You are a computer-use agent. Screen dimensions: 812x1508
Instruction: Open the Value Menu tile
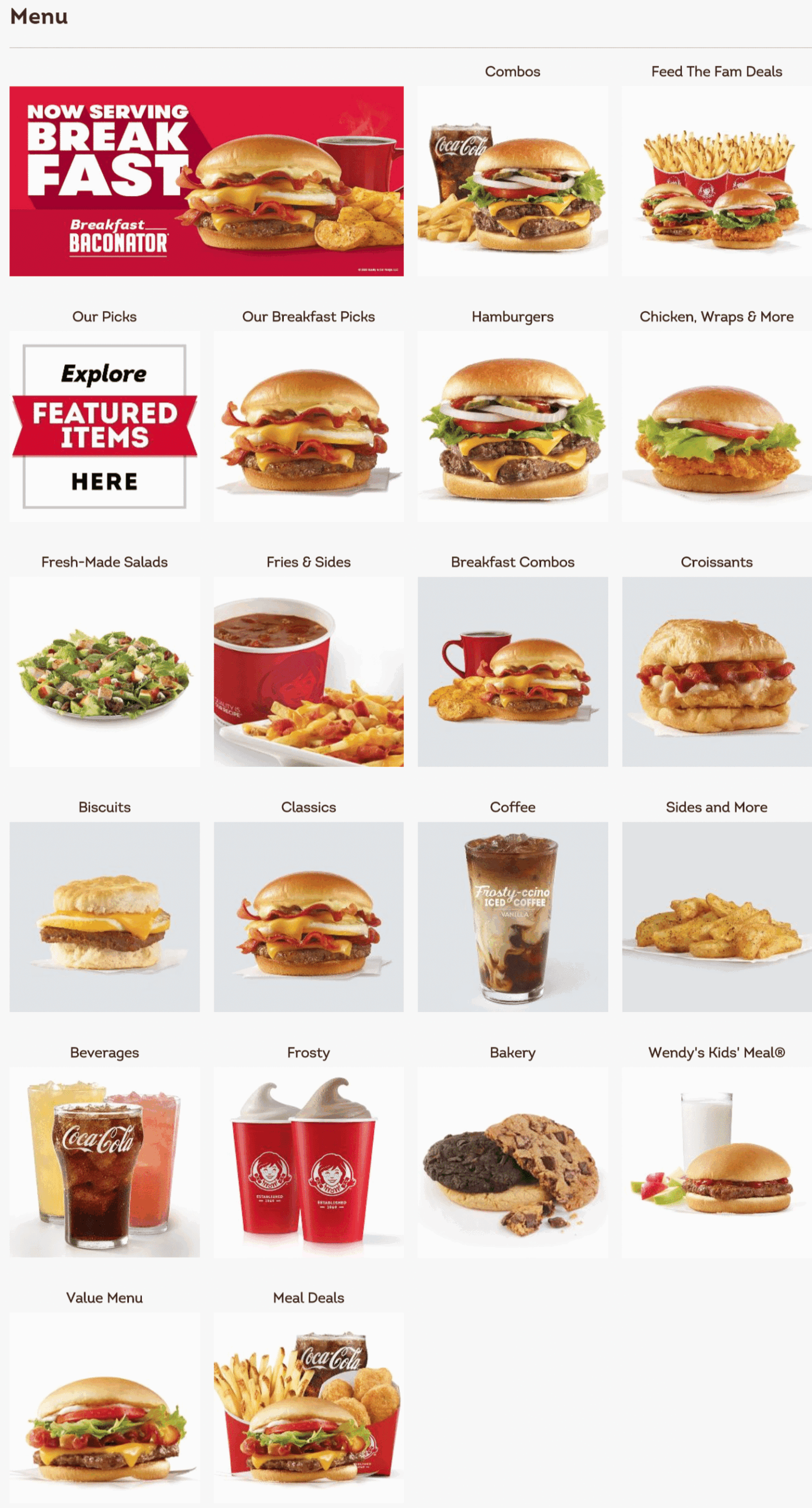pyautogui.click(x=104, y=1407)
